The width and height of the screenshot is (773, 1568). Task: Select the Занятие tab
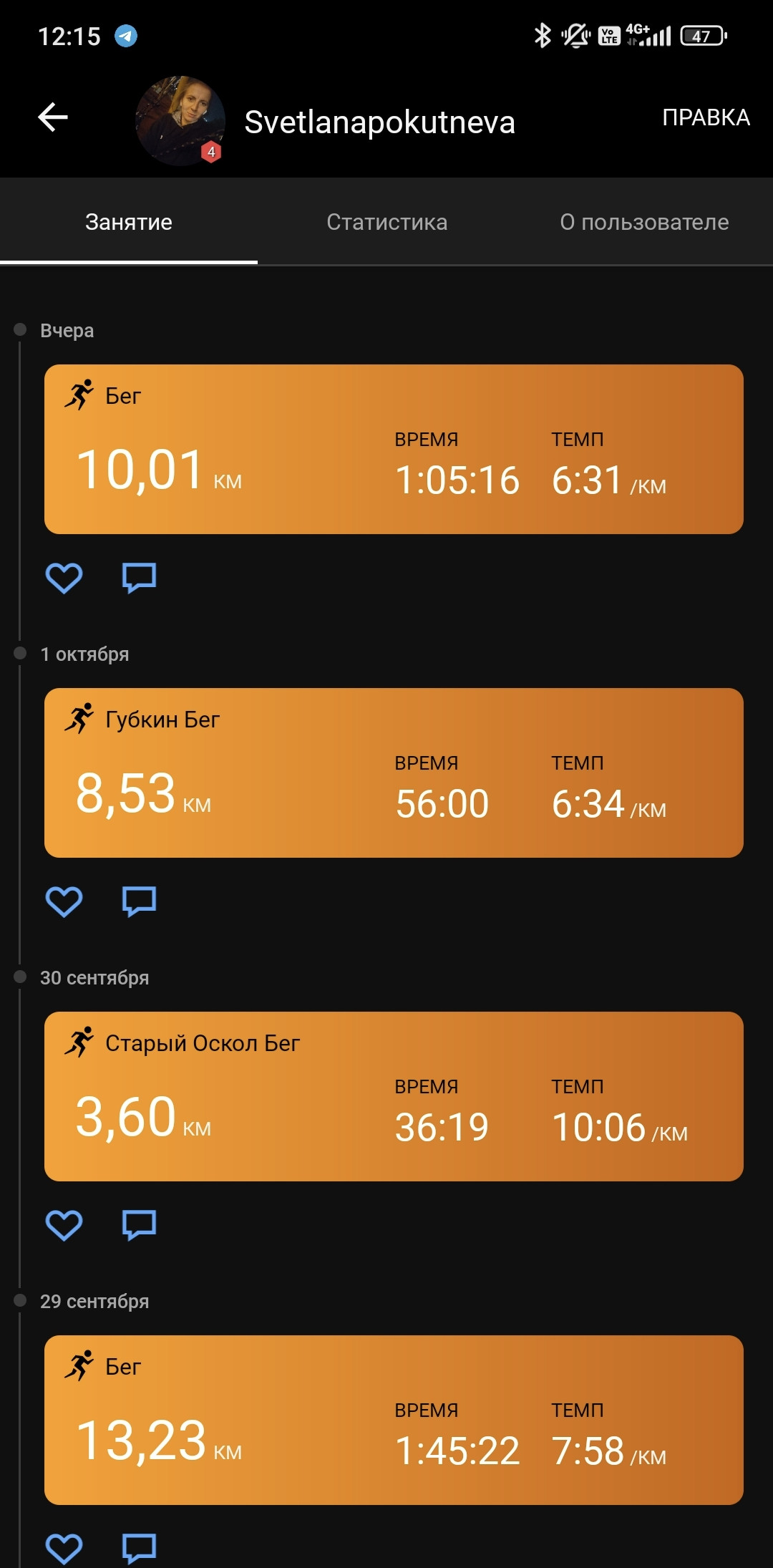pos(129,222)
